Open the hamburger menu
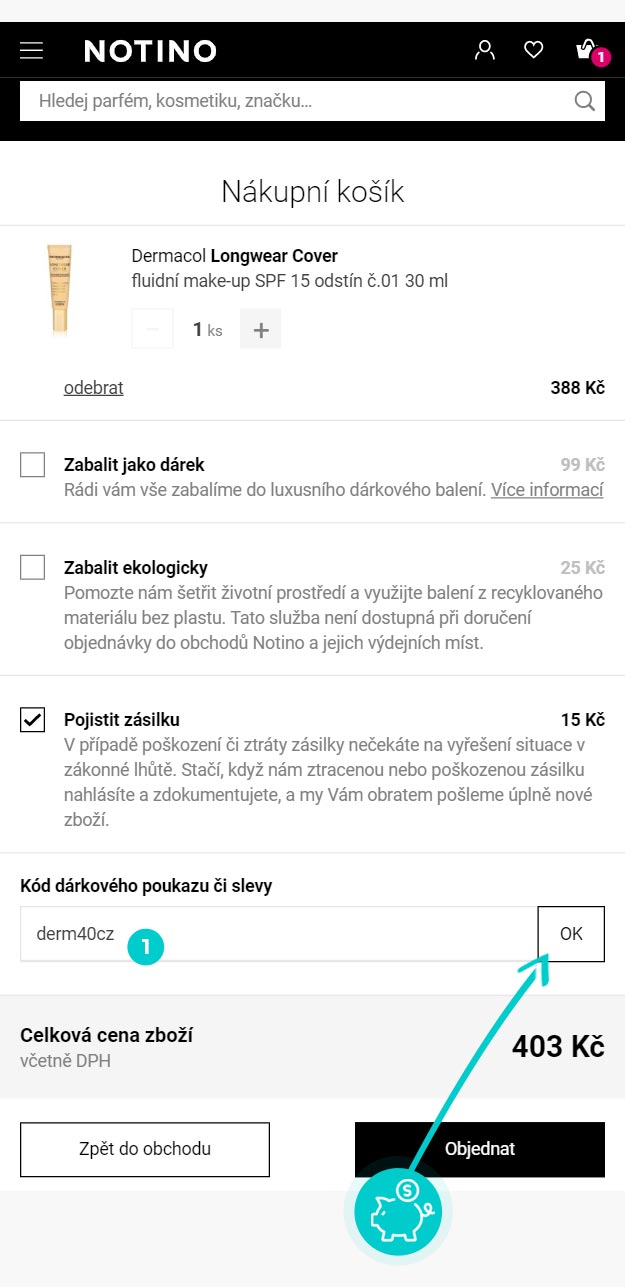 coord(32,51)
